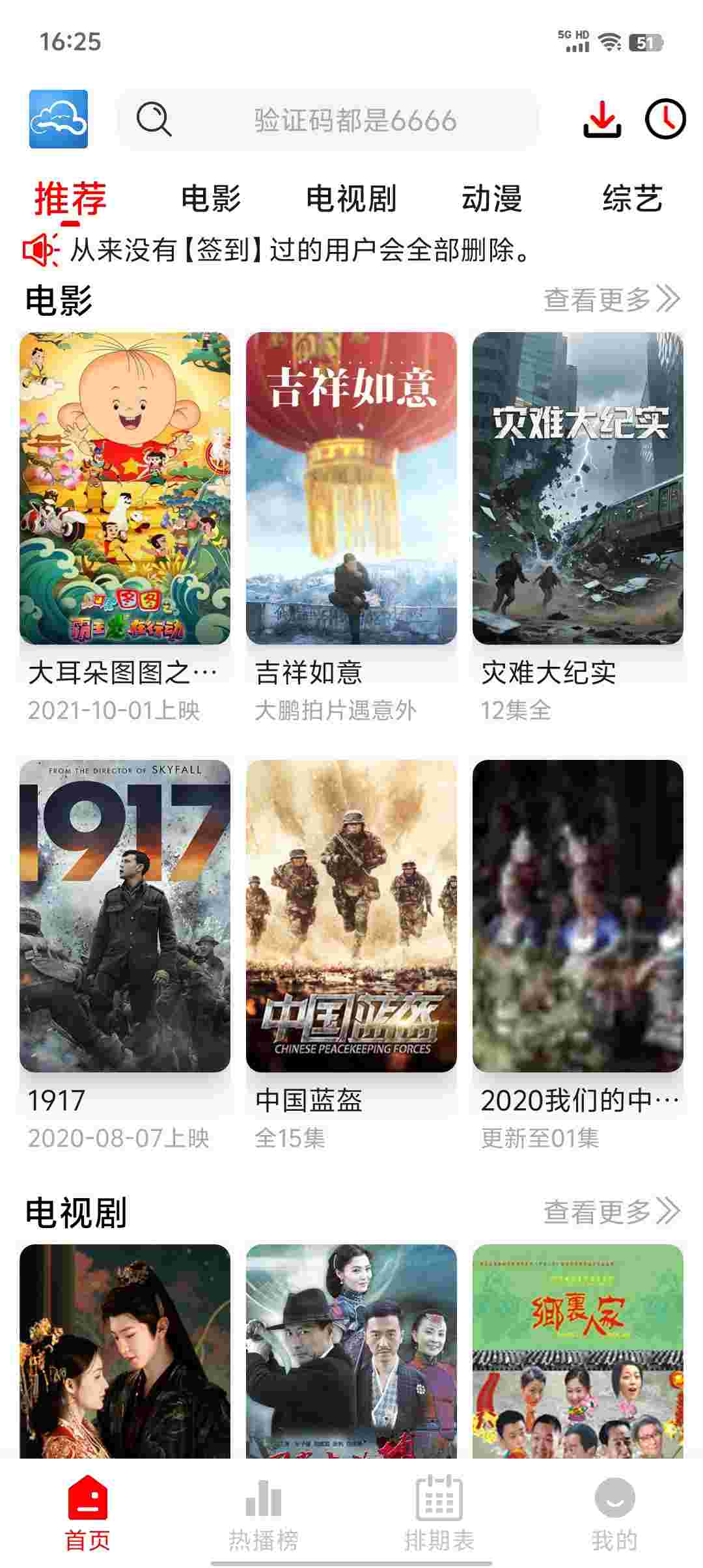Select the 综艺 top tab
This screenshot has width=703, height=1568.
(x=632, y=198)
